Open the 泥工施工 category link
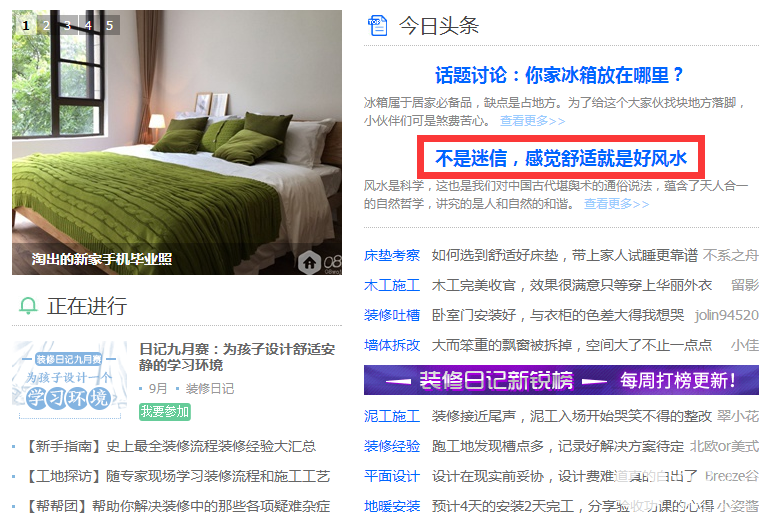770x519 pixels. click(392, 416)
